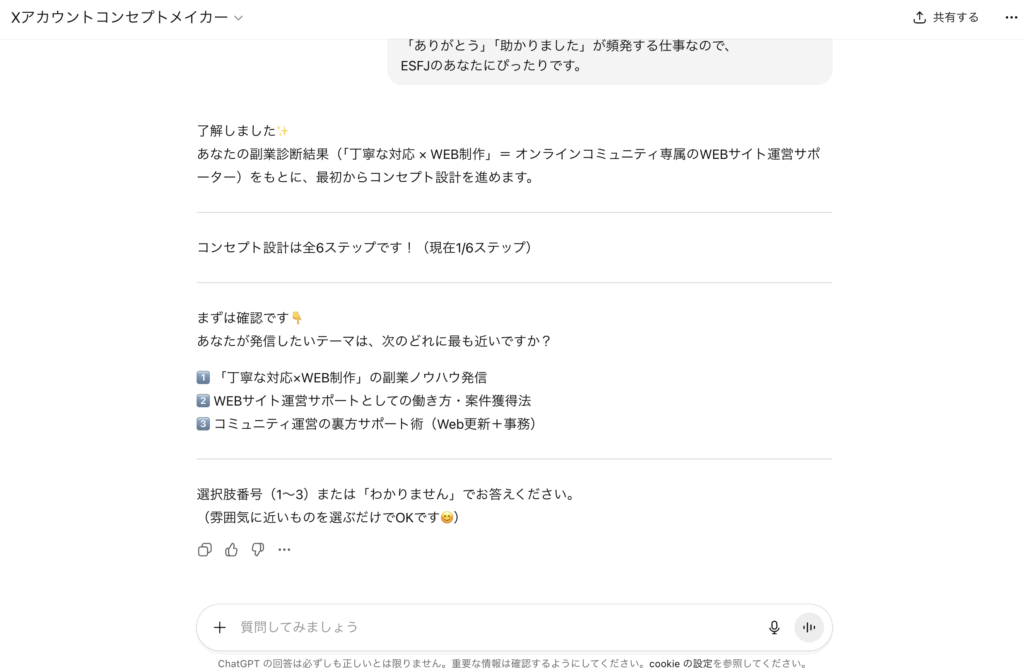Open more actions under the response
Image resolution: width=1024 pixels, height=668 pixels.
click(x=284, y=549)
